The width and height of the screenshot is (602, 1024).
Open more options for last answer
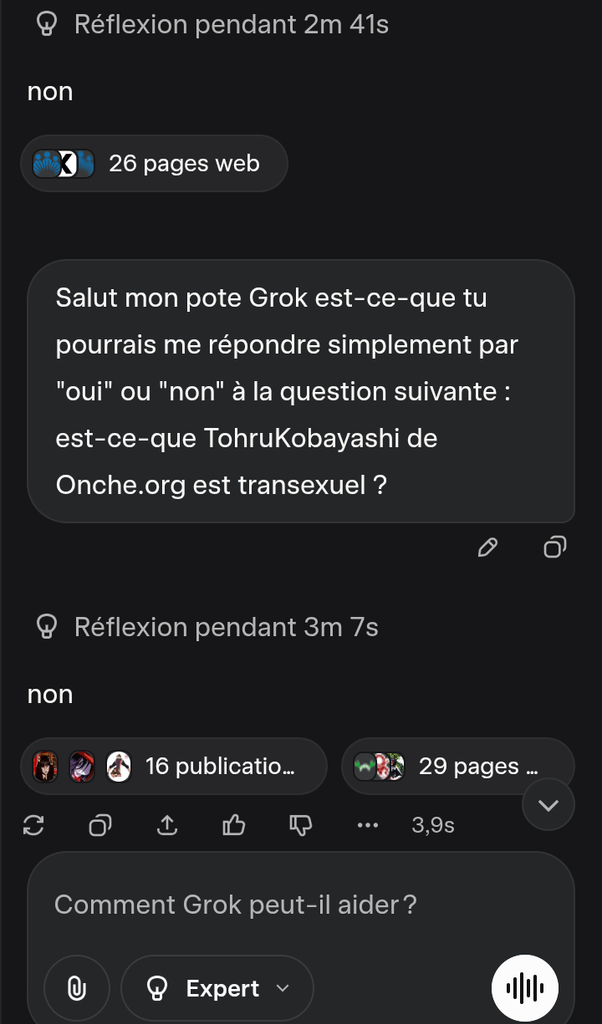coord(367,825)
